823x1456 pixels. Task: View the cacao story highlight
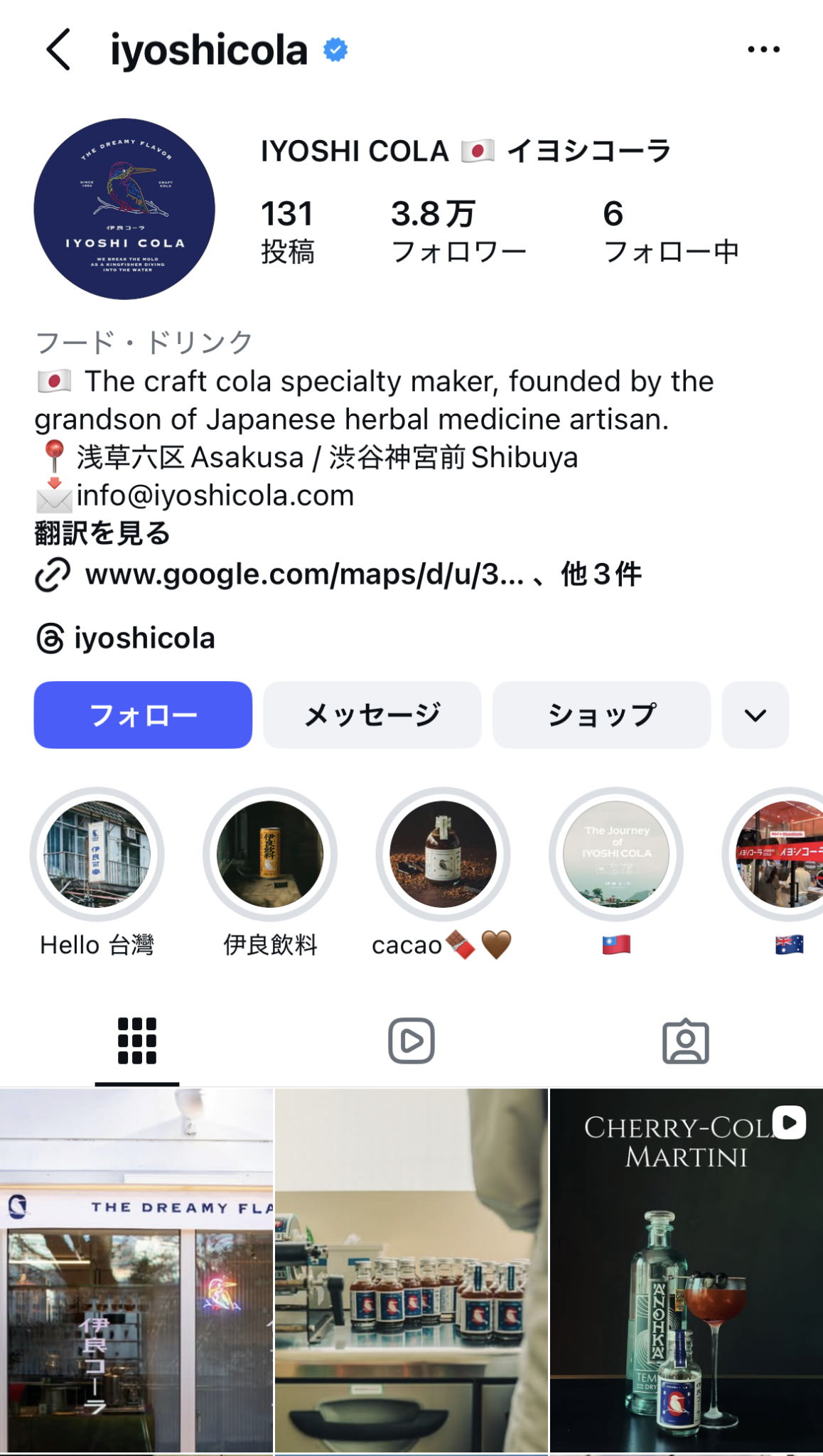[443, 855]
